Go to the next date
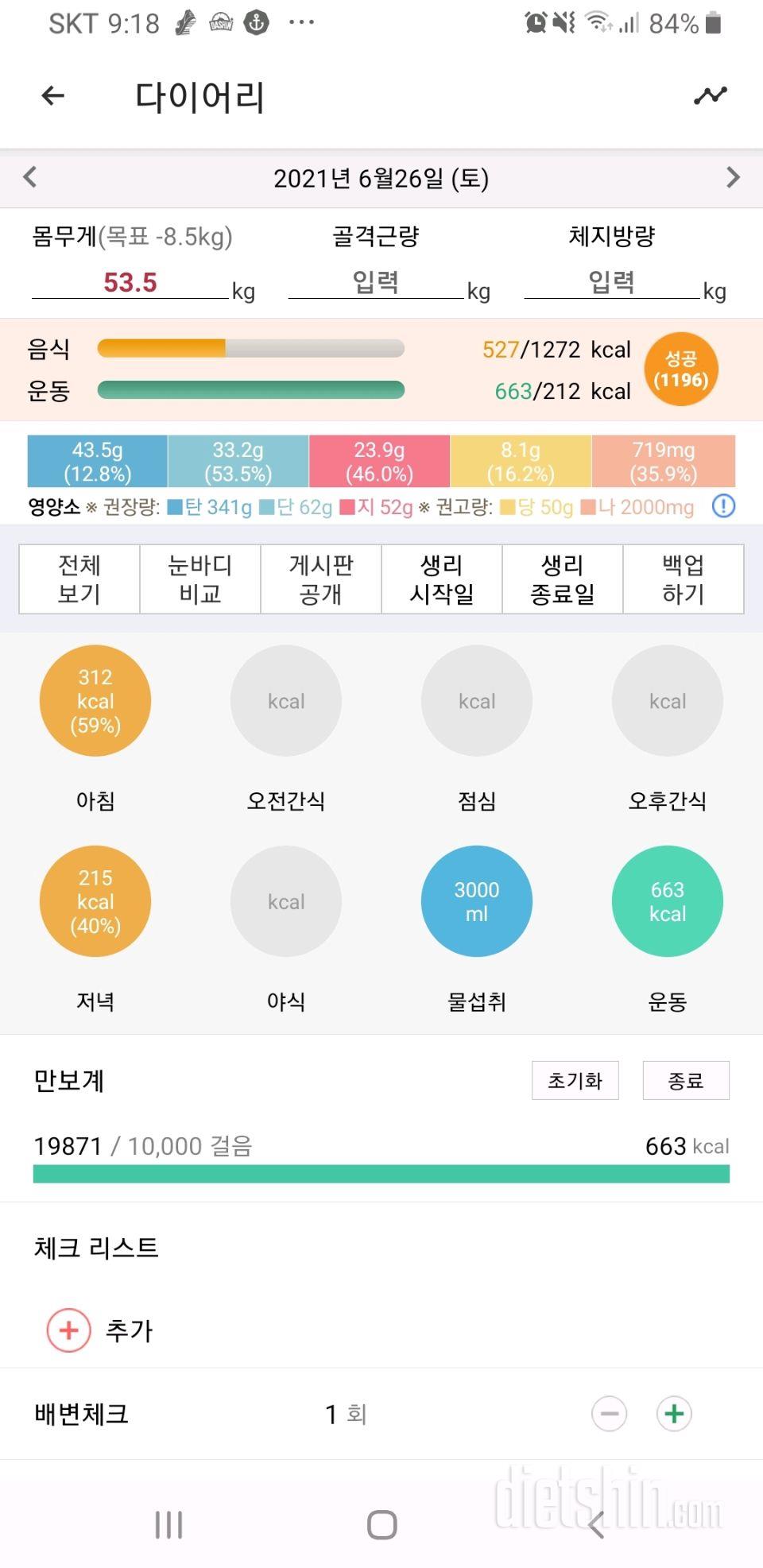 click(x=732, y=177)
